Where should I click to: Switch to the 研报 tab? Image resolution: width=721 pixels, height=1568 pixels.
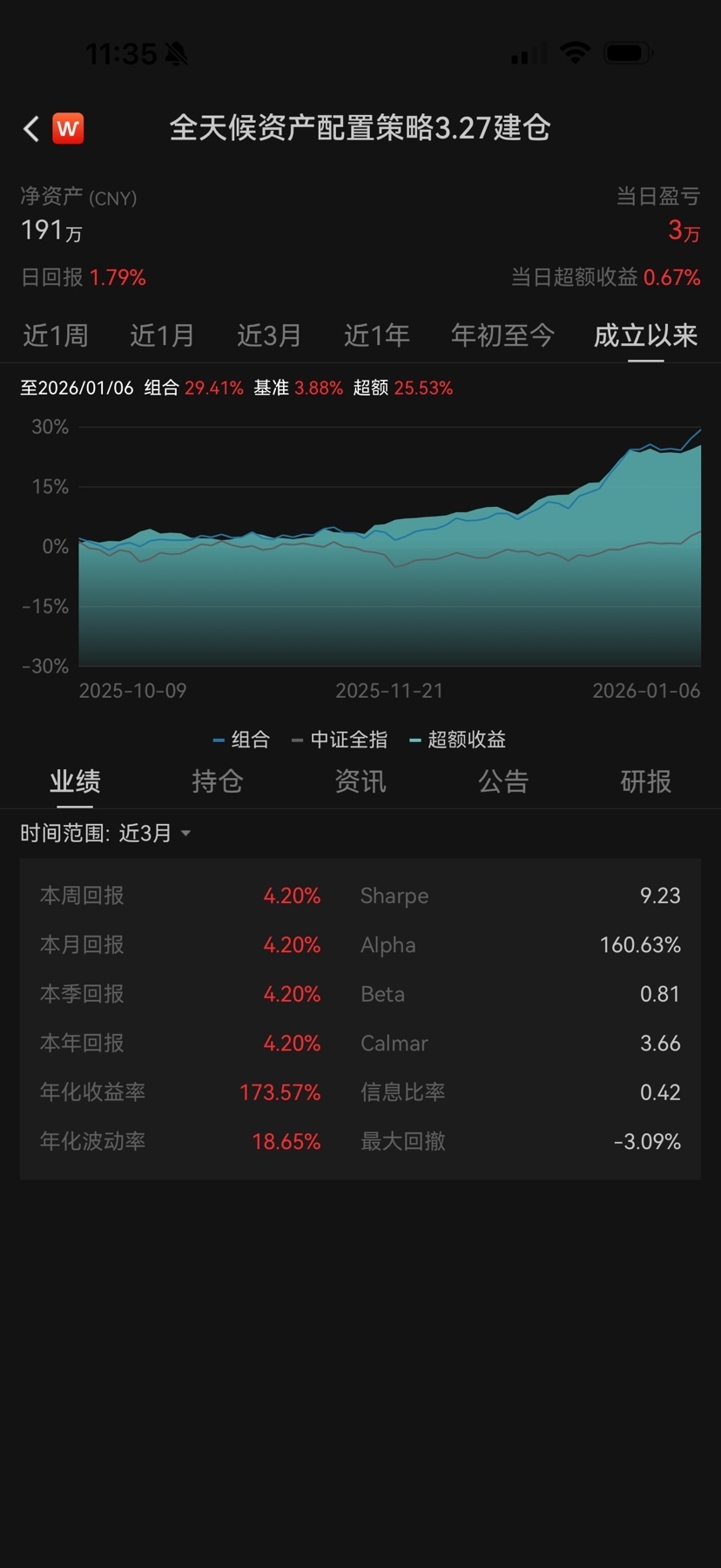click(x=645, y=781)
